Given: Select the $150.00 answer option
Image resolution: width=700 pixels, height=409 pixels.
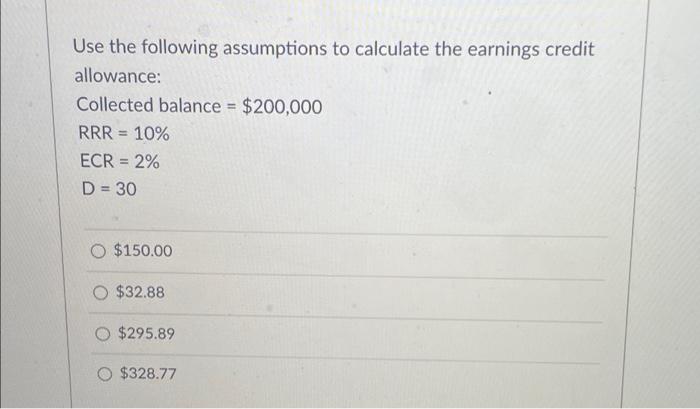Looking at the screenshot, I should [x=100, y=251].
